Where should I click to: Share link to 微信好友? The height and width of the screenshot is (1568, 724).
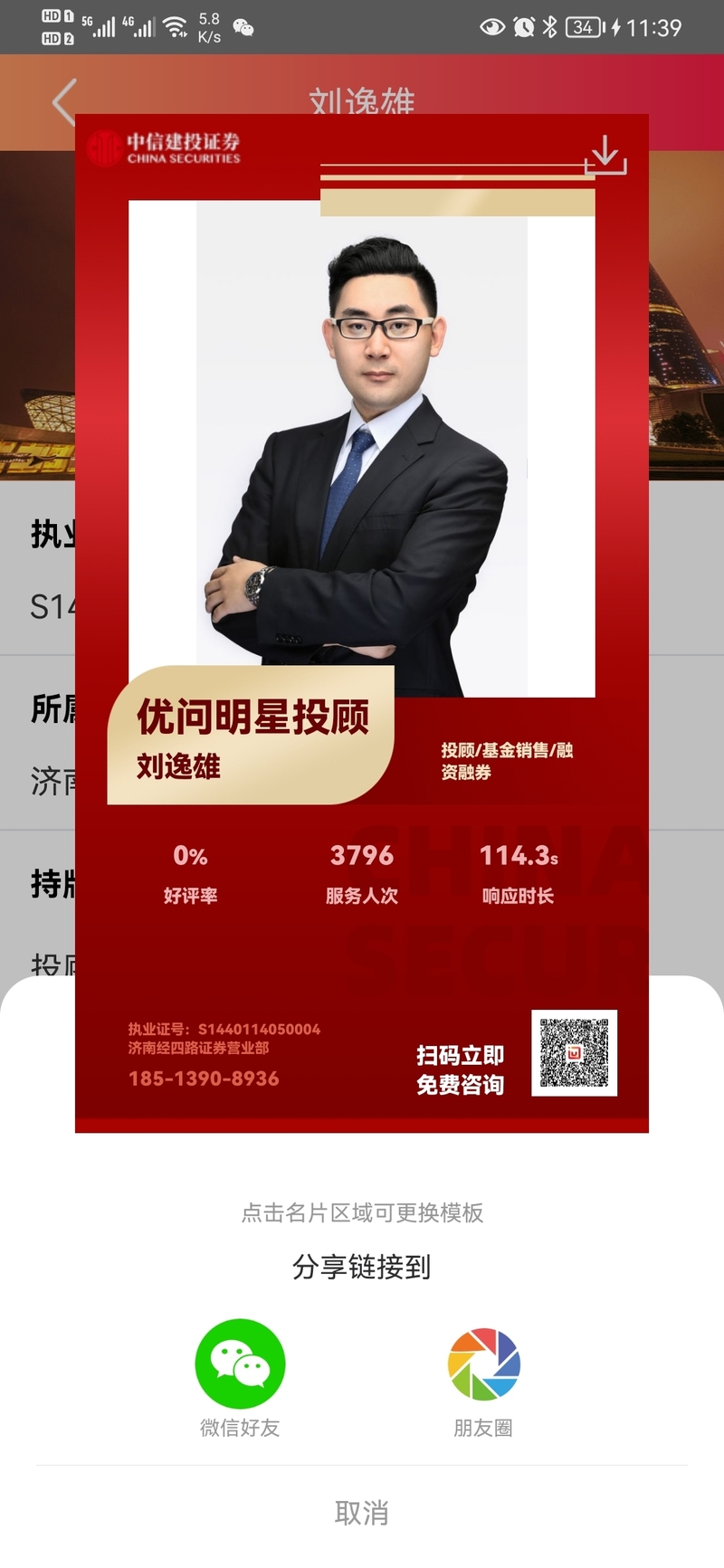[x=240, y=1364]
